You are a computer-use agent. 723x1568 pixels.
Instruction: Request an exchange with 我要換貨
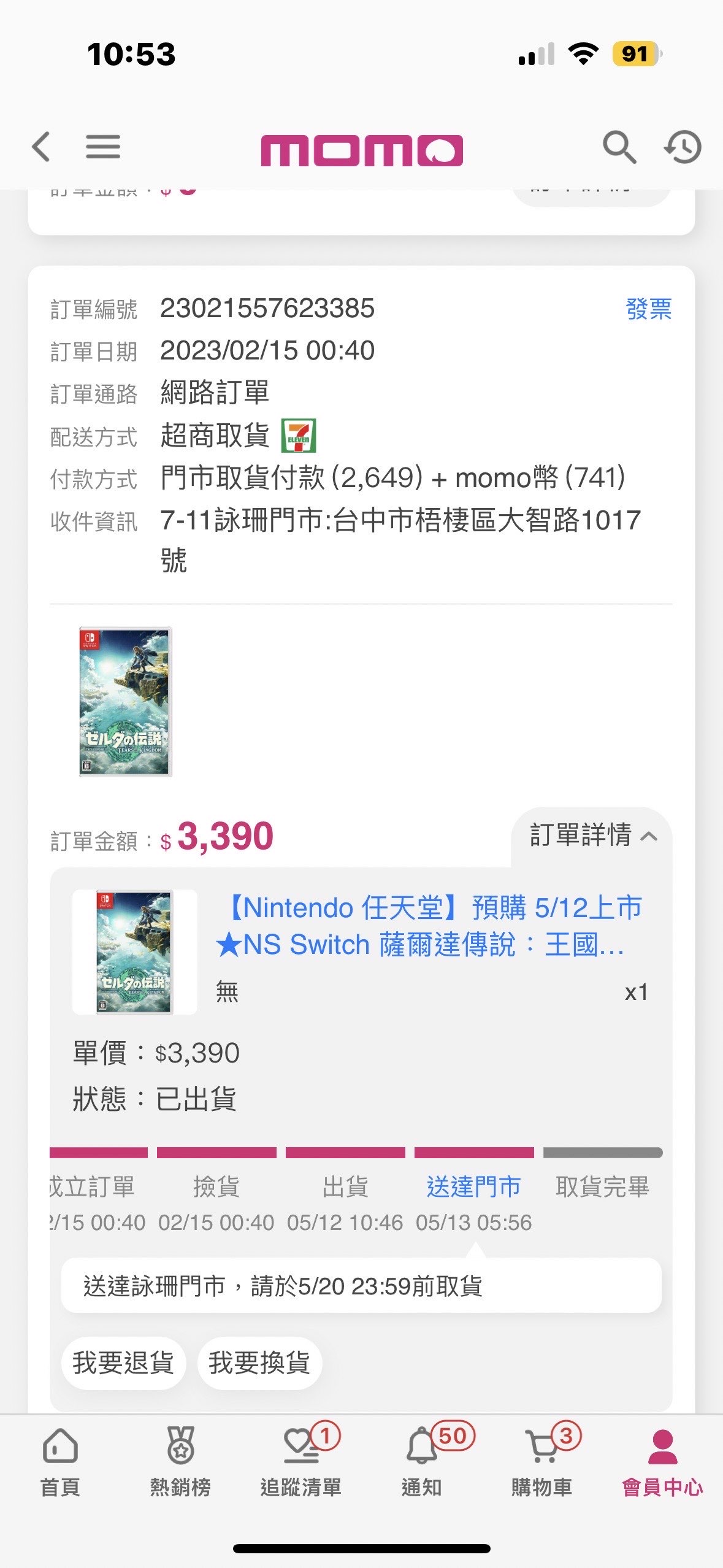tap(259, 1362)
